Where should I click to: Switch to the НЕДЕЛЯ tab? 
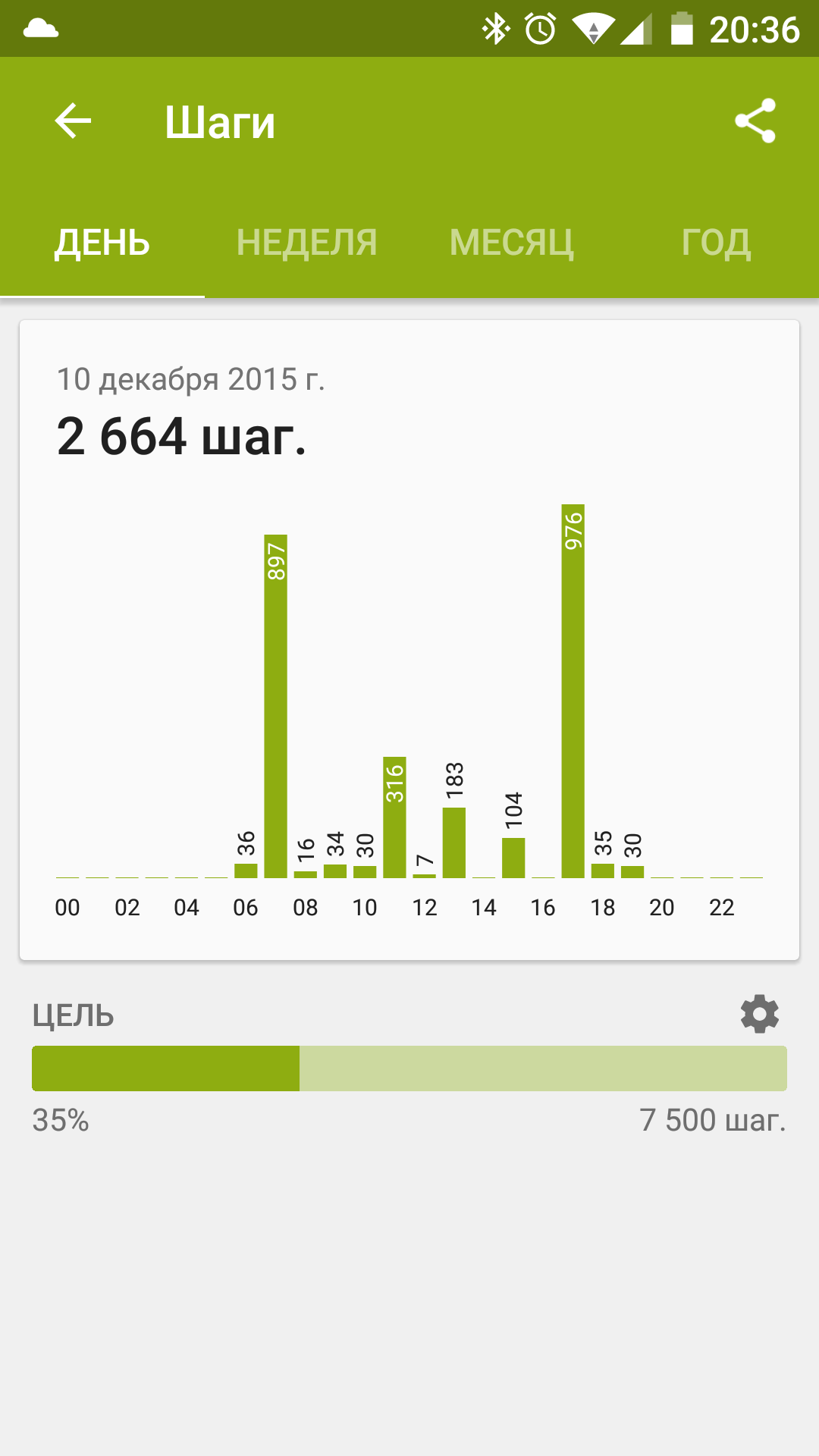[x=307, y=243]
